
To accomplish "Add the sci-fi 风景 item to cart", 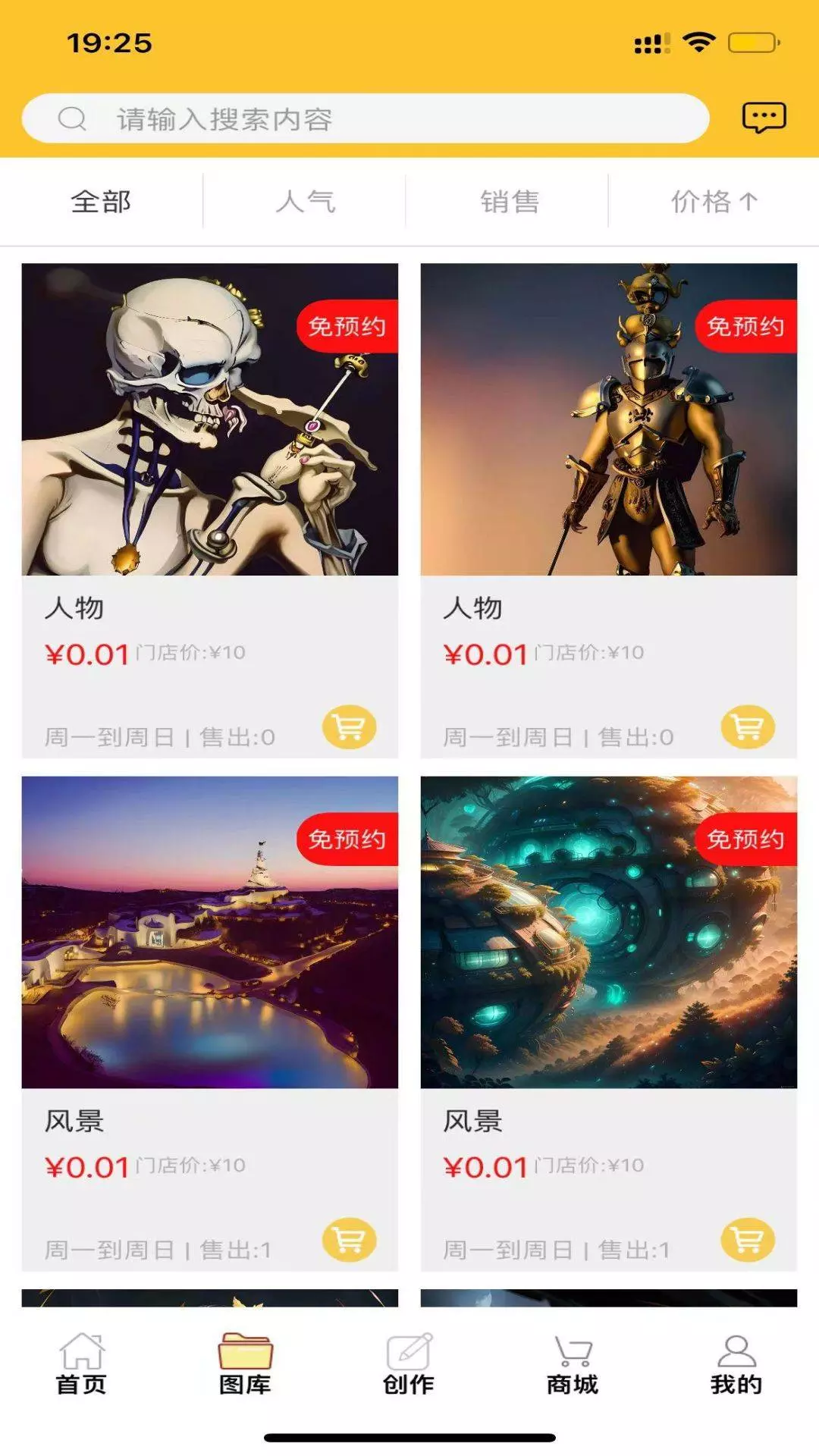I will tap(748, 1240).
